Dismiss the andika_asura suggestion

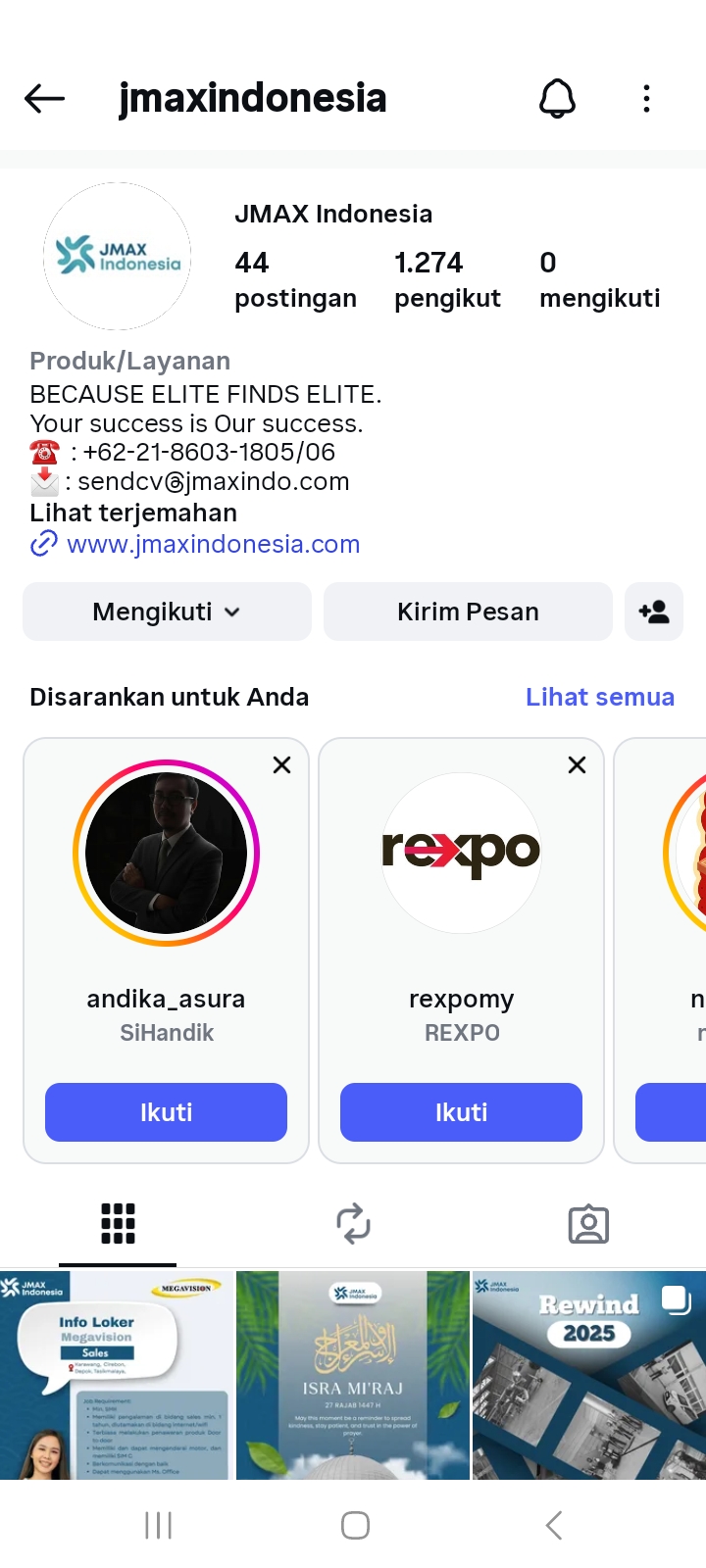(281, 764)
